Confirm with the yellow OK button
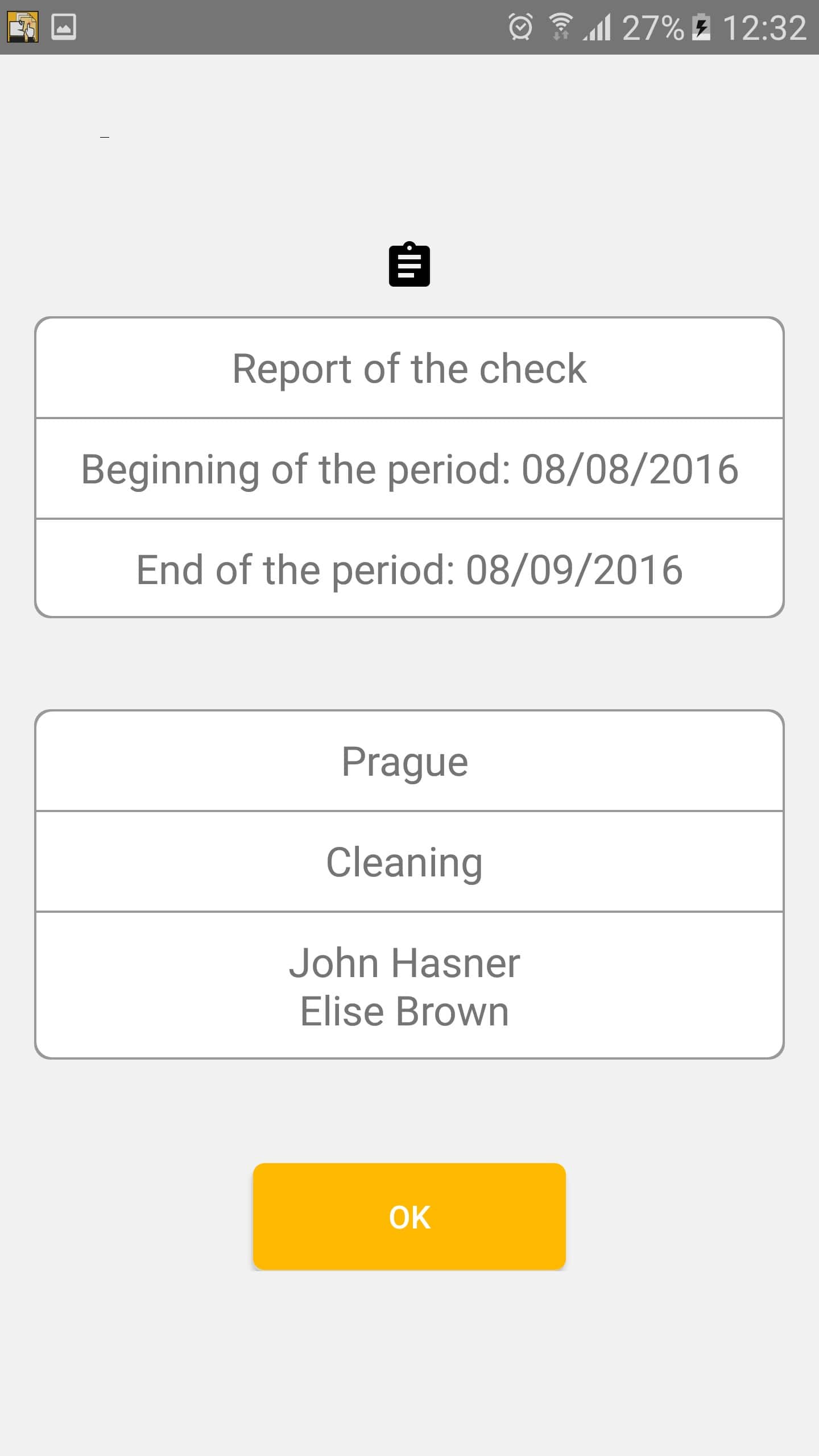Screen dimensions: 819x1456 [409, 1217]
